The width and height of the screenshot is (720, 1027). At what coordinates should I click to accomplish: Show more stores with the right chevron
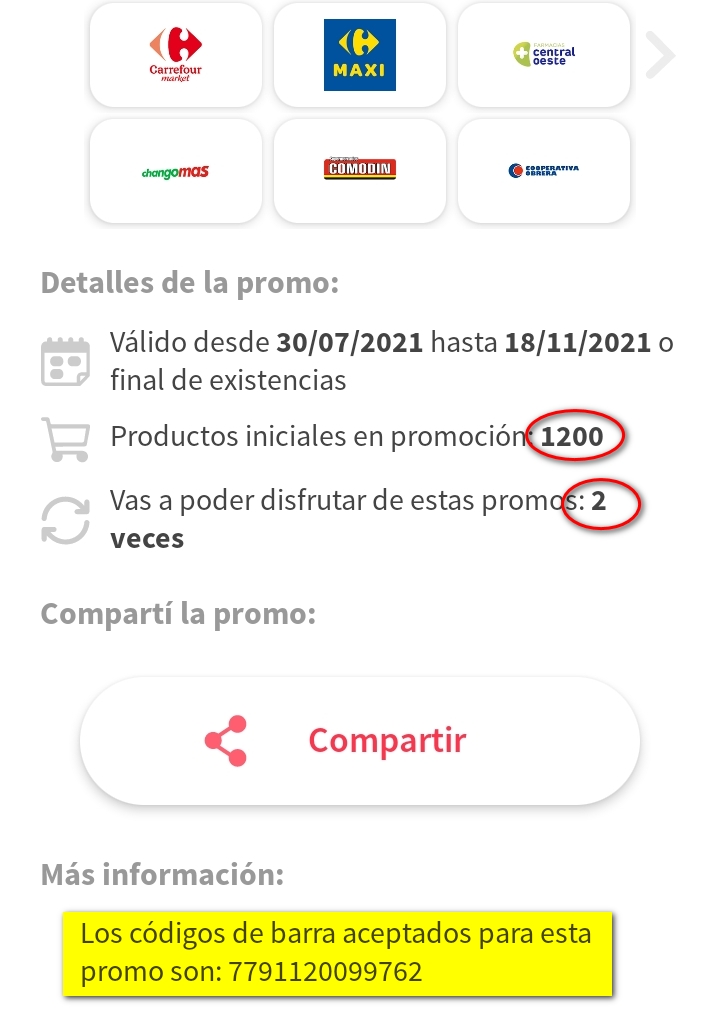point(660,55)
